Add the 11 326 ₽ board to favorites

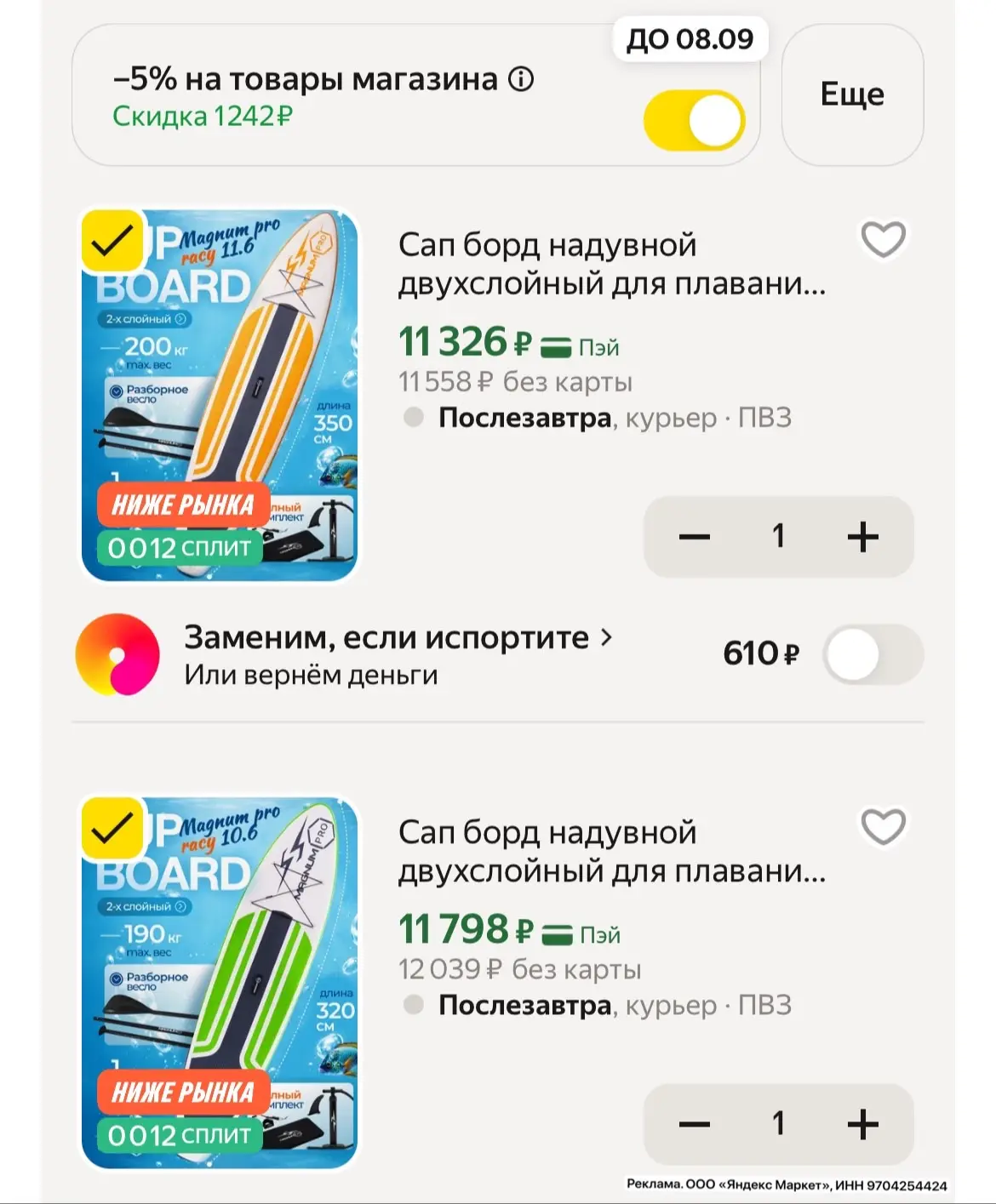point(883,239)
